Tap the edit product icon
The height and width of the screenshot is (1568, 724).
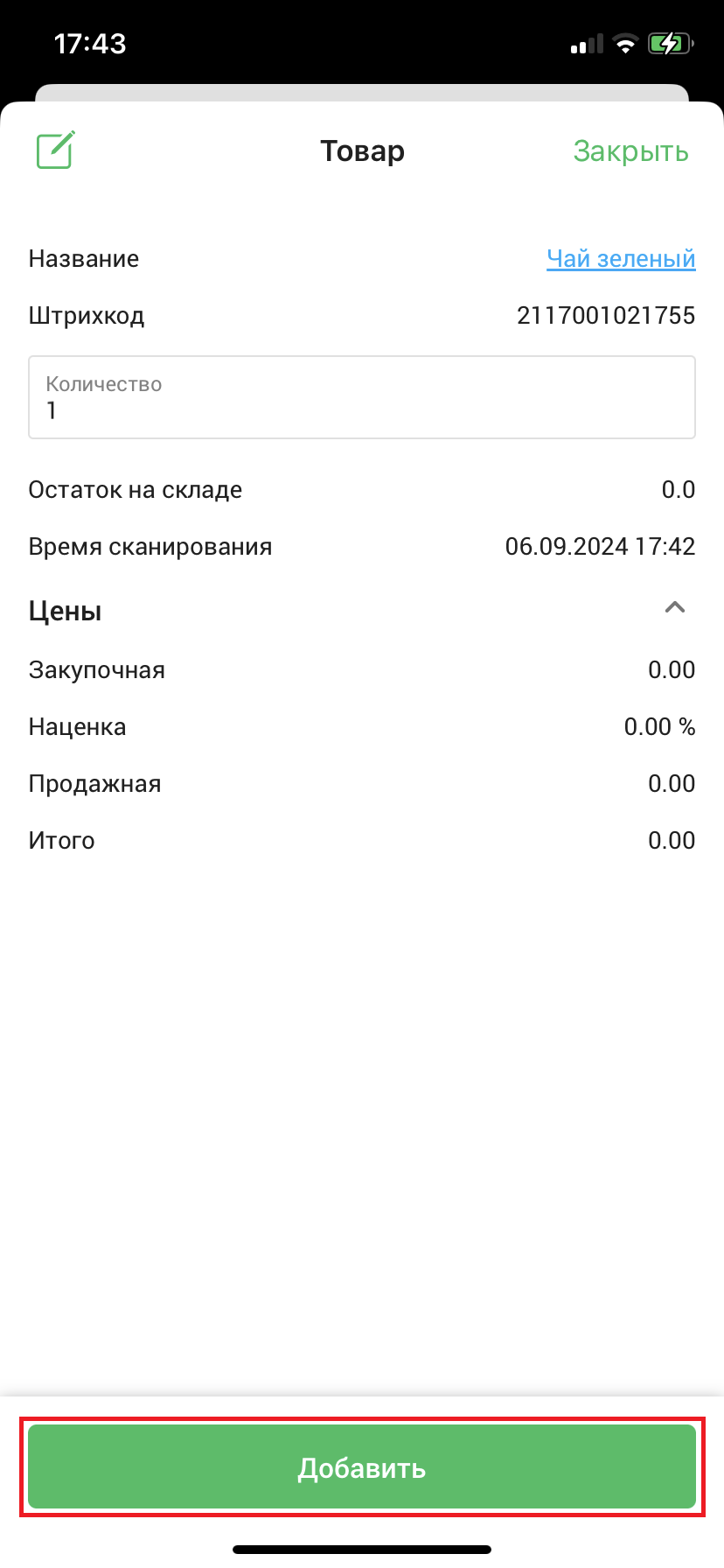tap(56, 150)
